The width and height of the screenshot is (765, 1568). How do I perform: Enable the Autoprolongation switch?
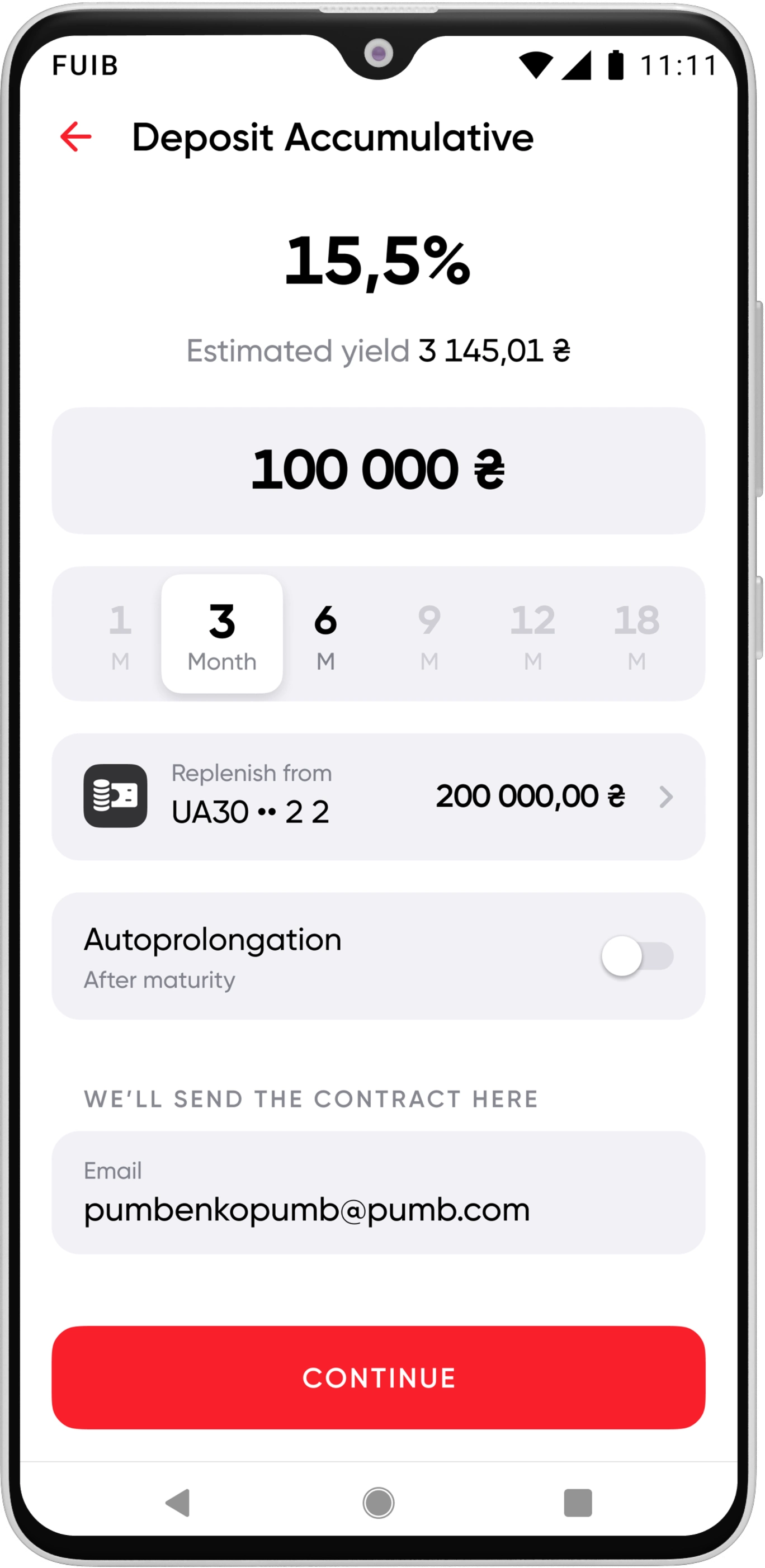pos(636,956)
